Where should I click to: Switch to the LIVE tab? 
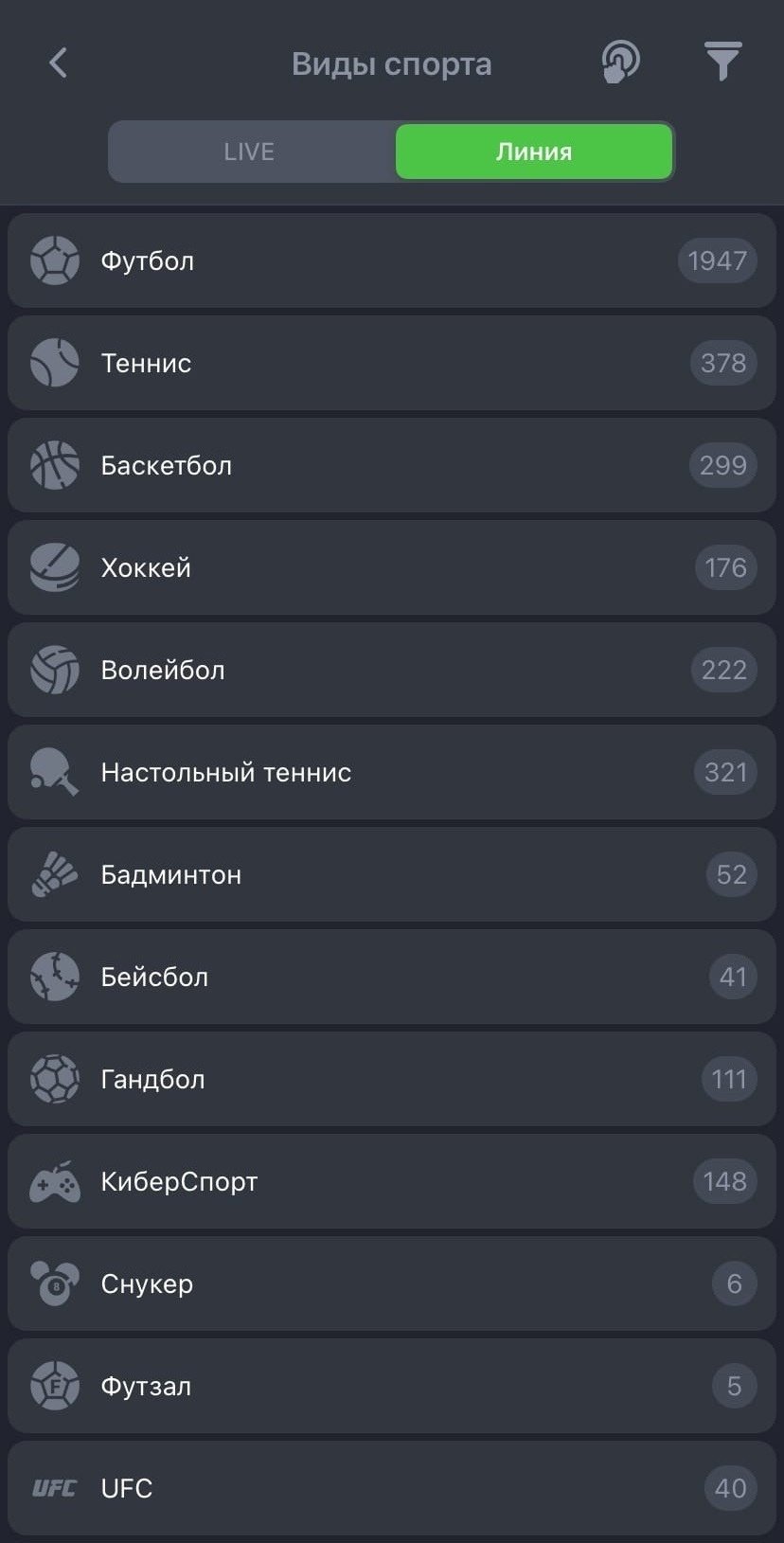pyautogui.click(x=250, y=152)
